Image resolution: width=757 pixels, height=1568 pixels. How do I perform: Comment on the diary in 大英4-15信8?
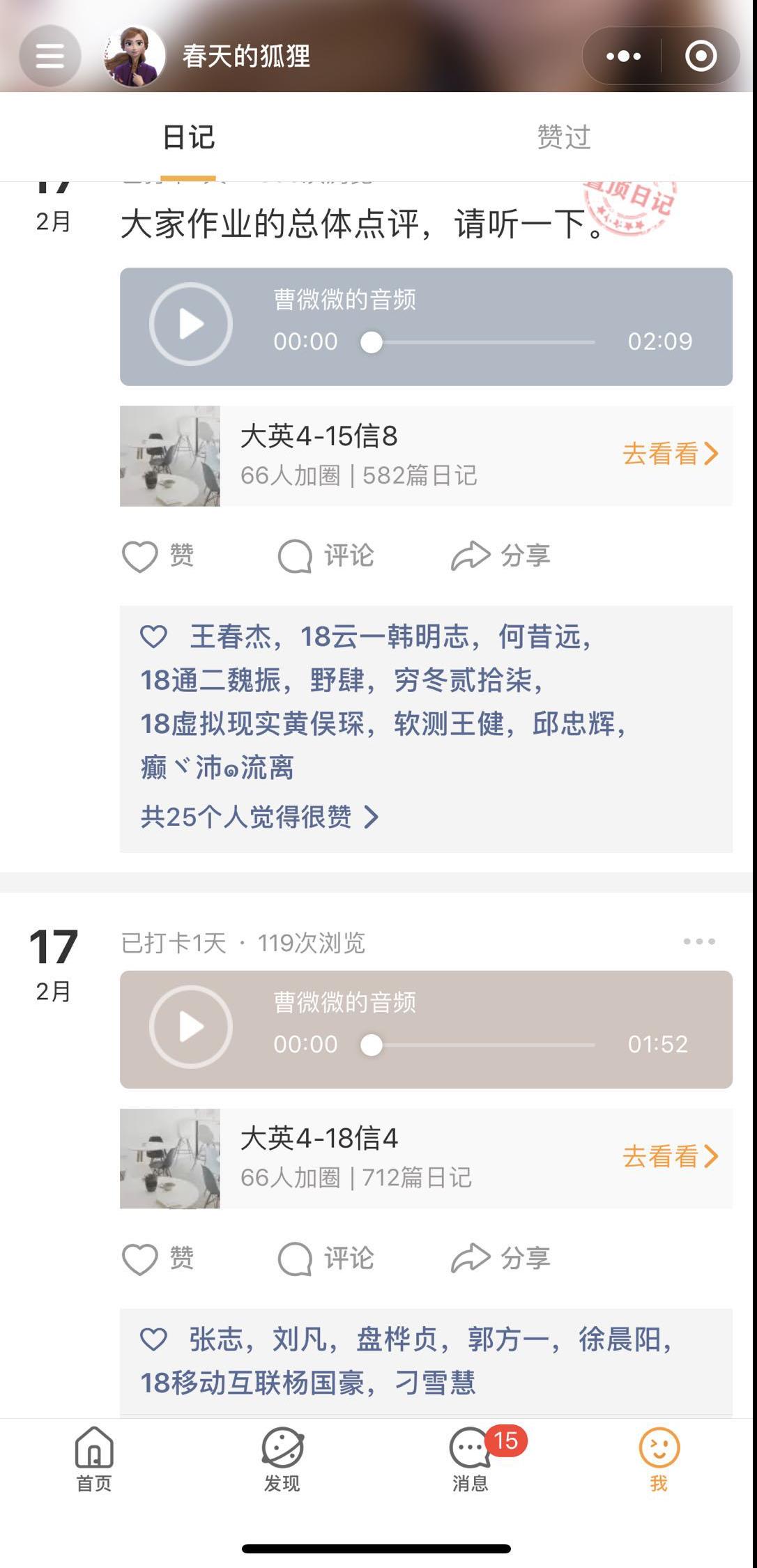click(326, 556)
